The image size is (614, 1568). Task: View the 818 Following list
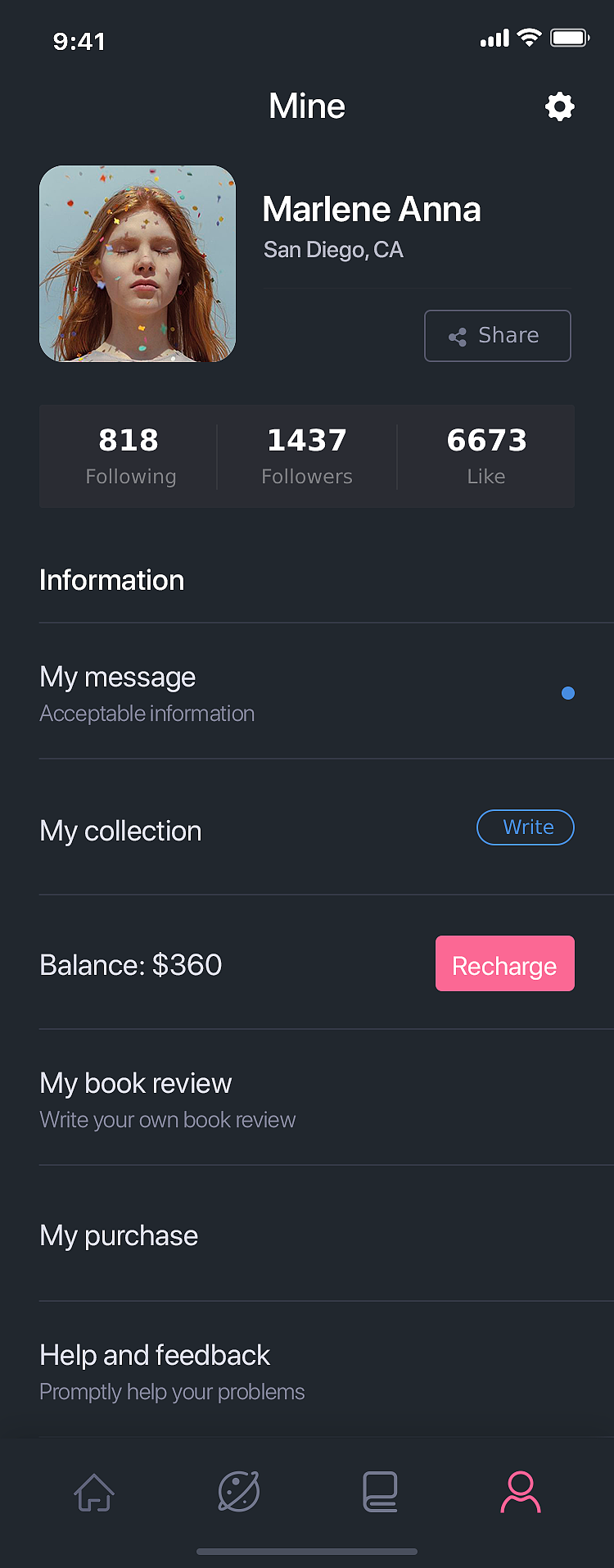[x=129, y=456]
